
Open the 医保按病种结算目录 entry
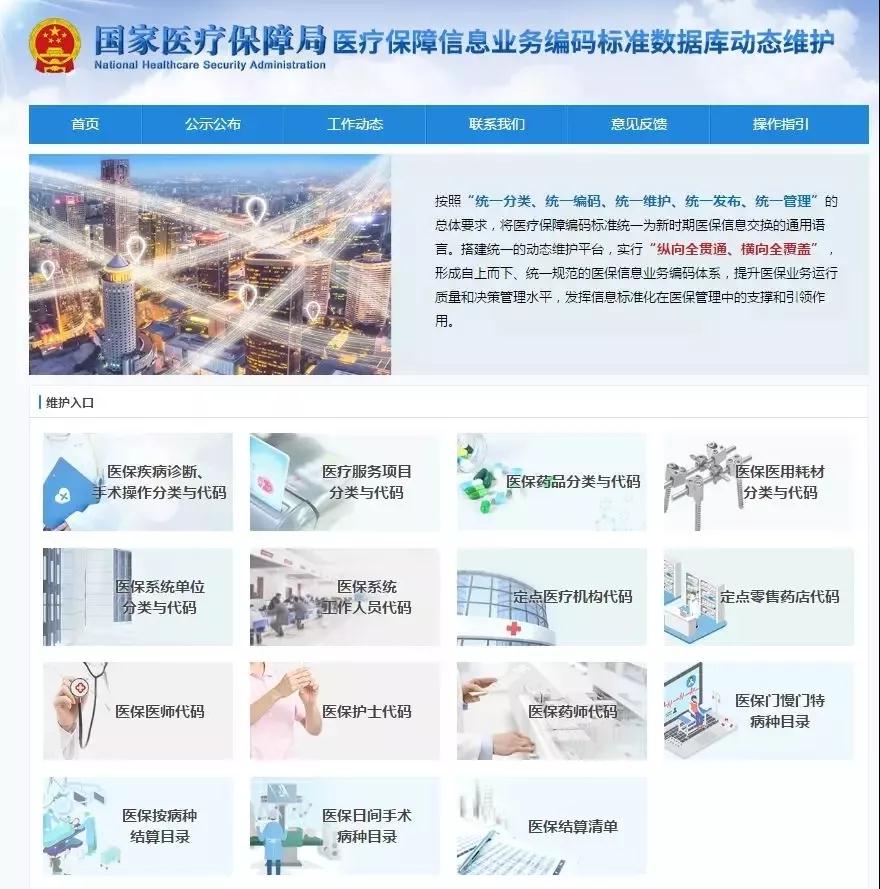coord(135,825)
